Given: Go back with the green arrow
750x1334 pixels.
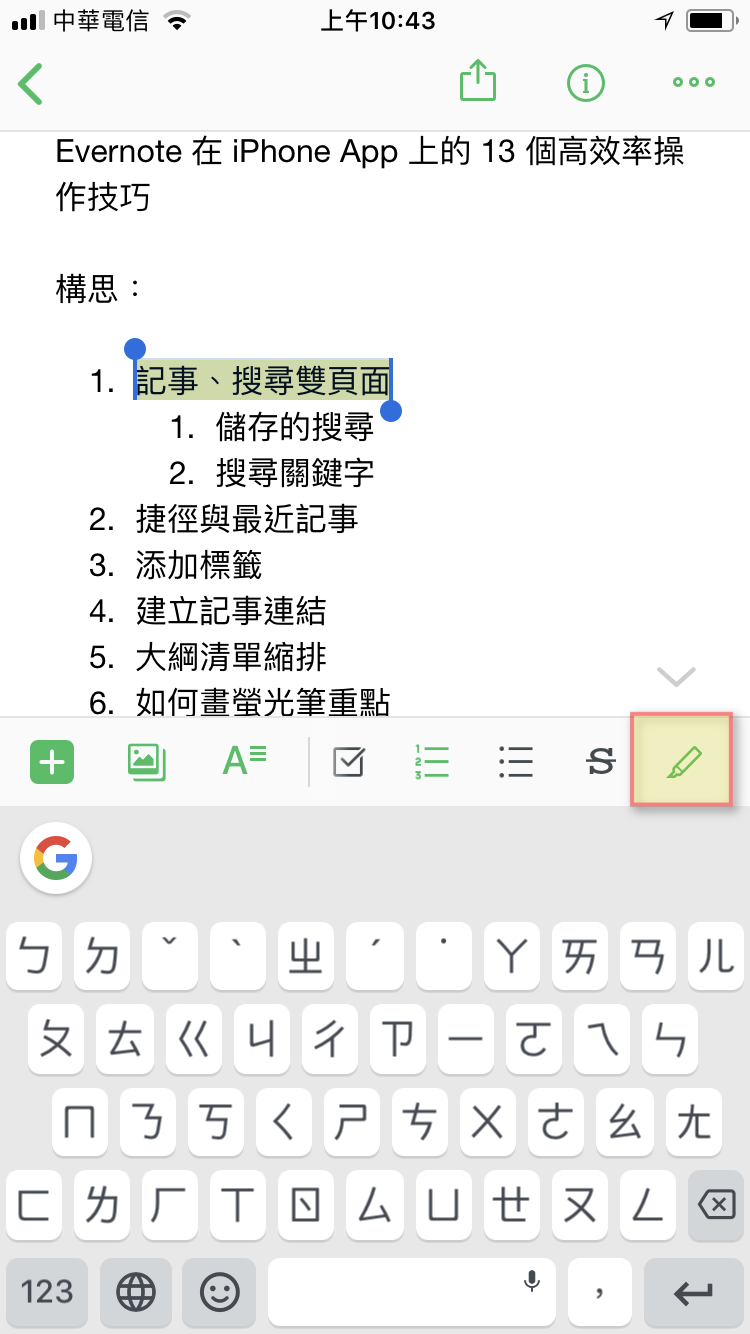Looking at the screenshot, I should pos(31,84).
